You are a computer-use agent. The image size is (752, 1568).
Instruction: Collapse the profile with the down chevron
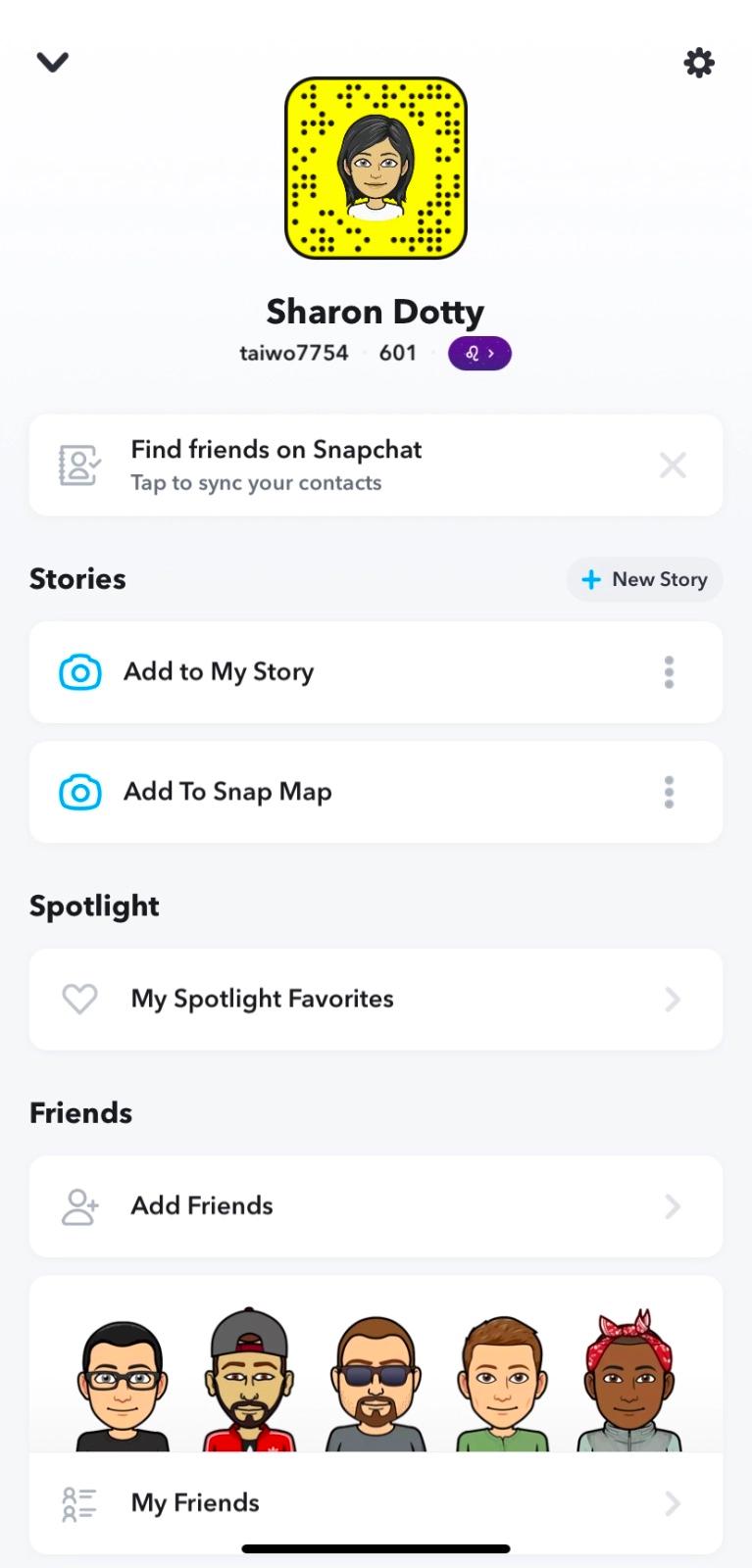pyautogui.click(x=53, y=63)
